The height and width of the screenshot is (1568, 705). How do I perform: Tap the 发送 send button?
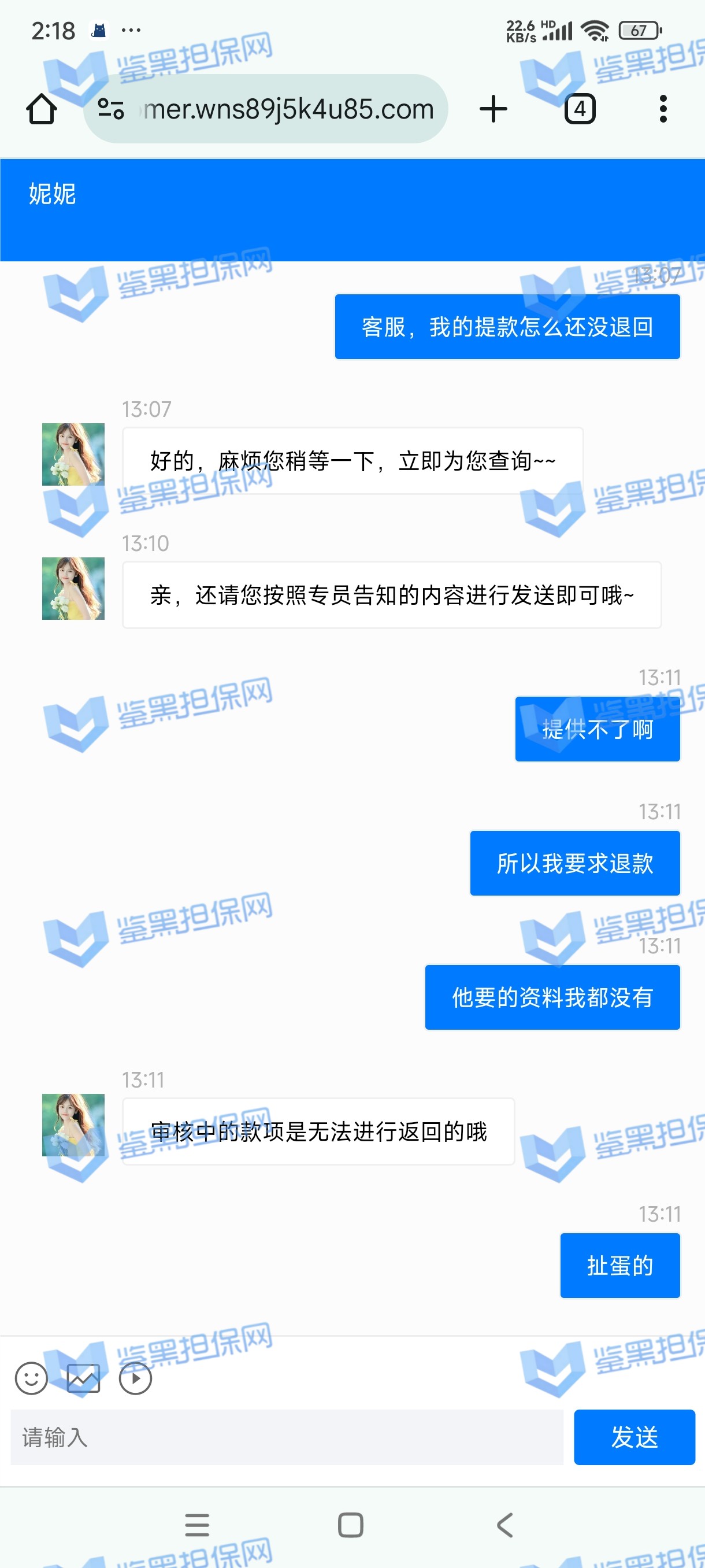[634, 1437]
